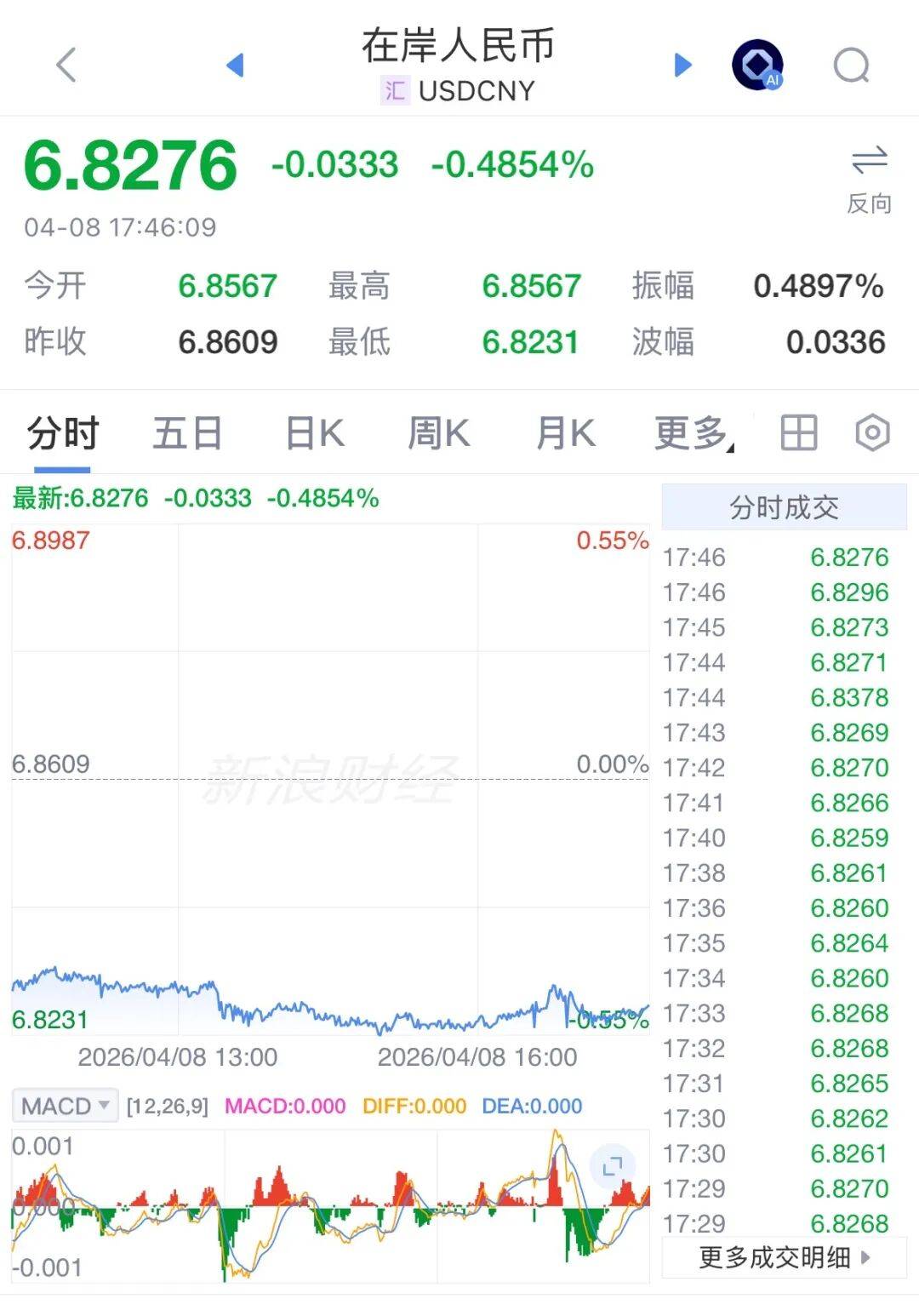The height and width of the screenshot is (1316, 919).
Task: Reverse the currency pair with 反向
Action: click(869, 180)
